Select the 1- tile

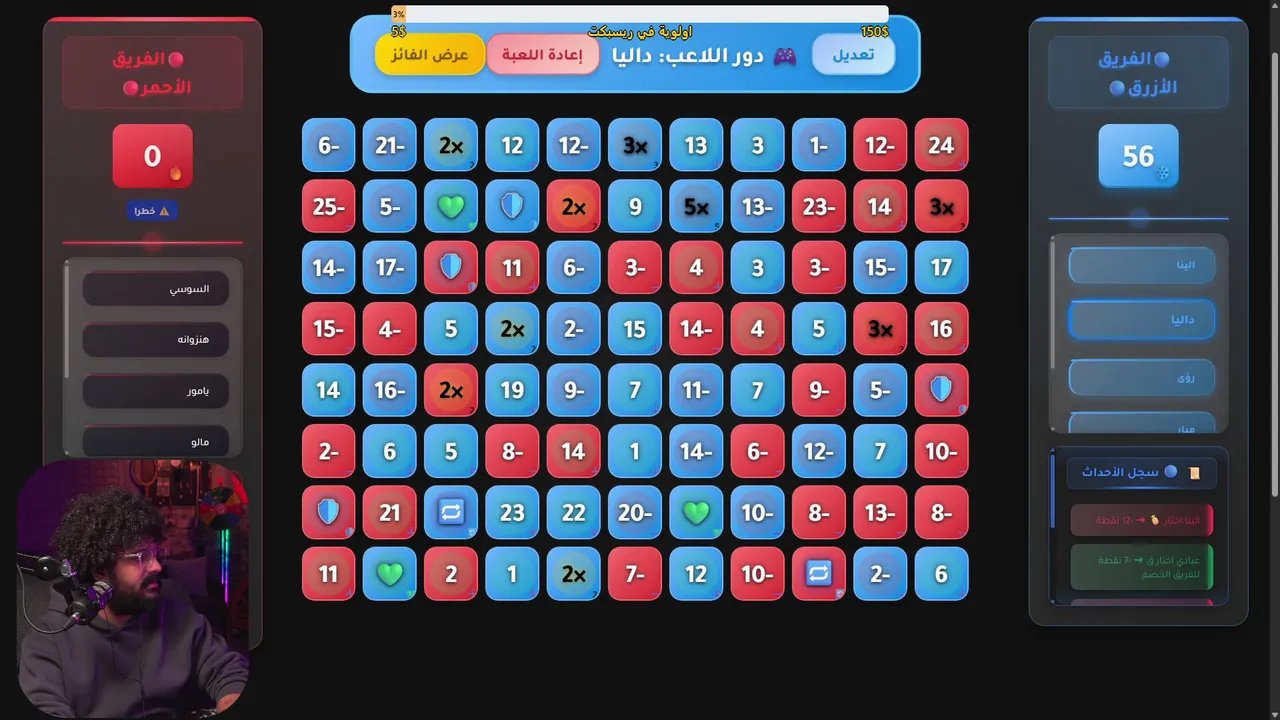coord(818,145)
